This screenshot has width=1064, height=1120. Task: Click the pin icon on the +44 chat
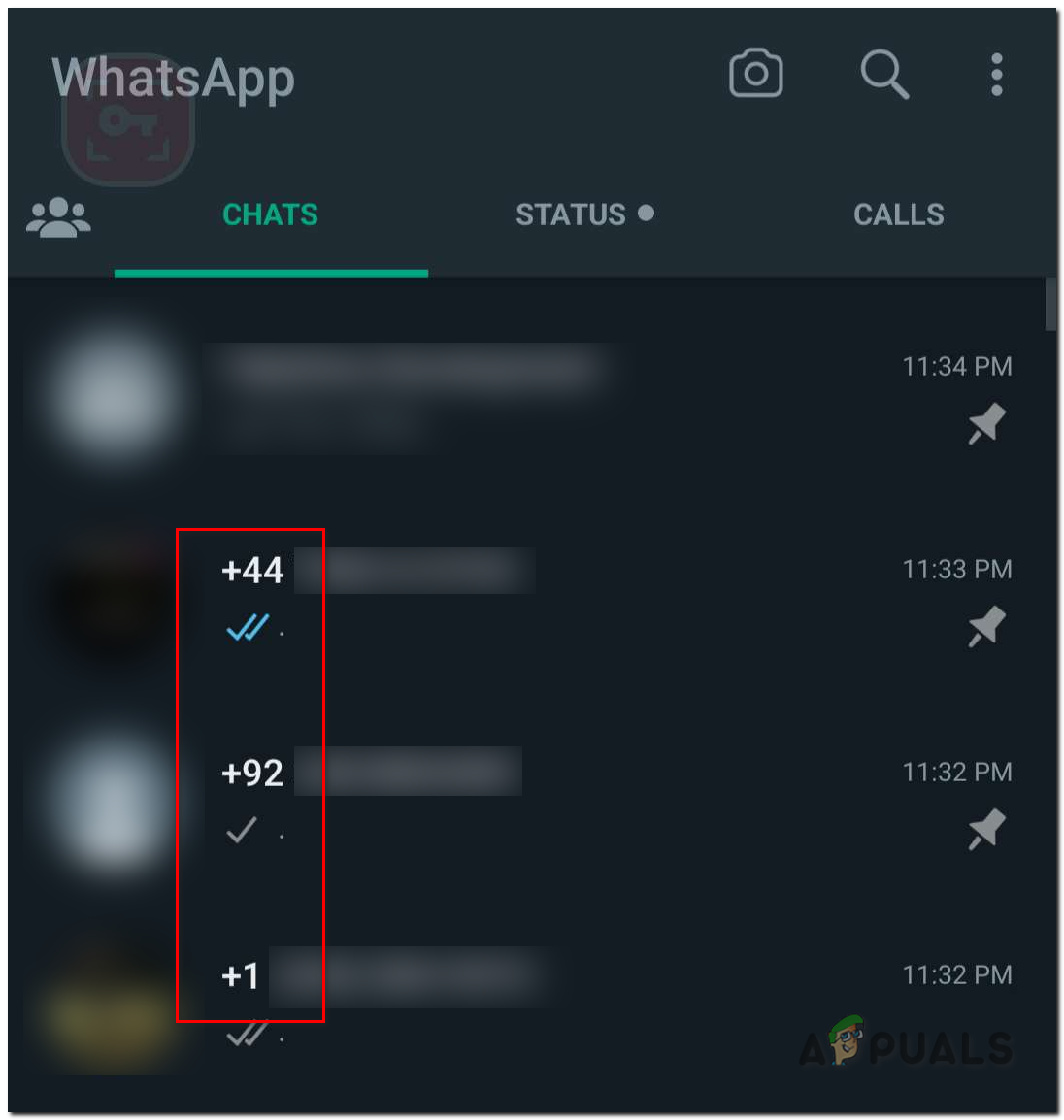(x=984, y=628)
